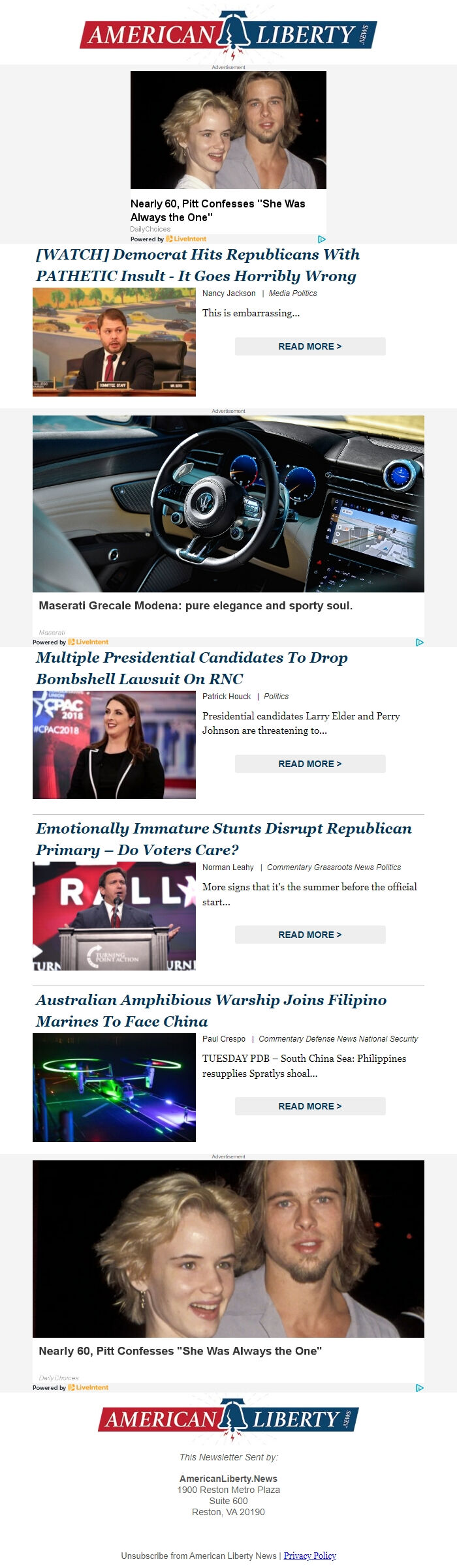This screenshot has width=457, height=1568.
Task: Open the Emotionally Immature Stunts article headline
Action: click(223, 839)
